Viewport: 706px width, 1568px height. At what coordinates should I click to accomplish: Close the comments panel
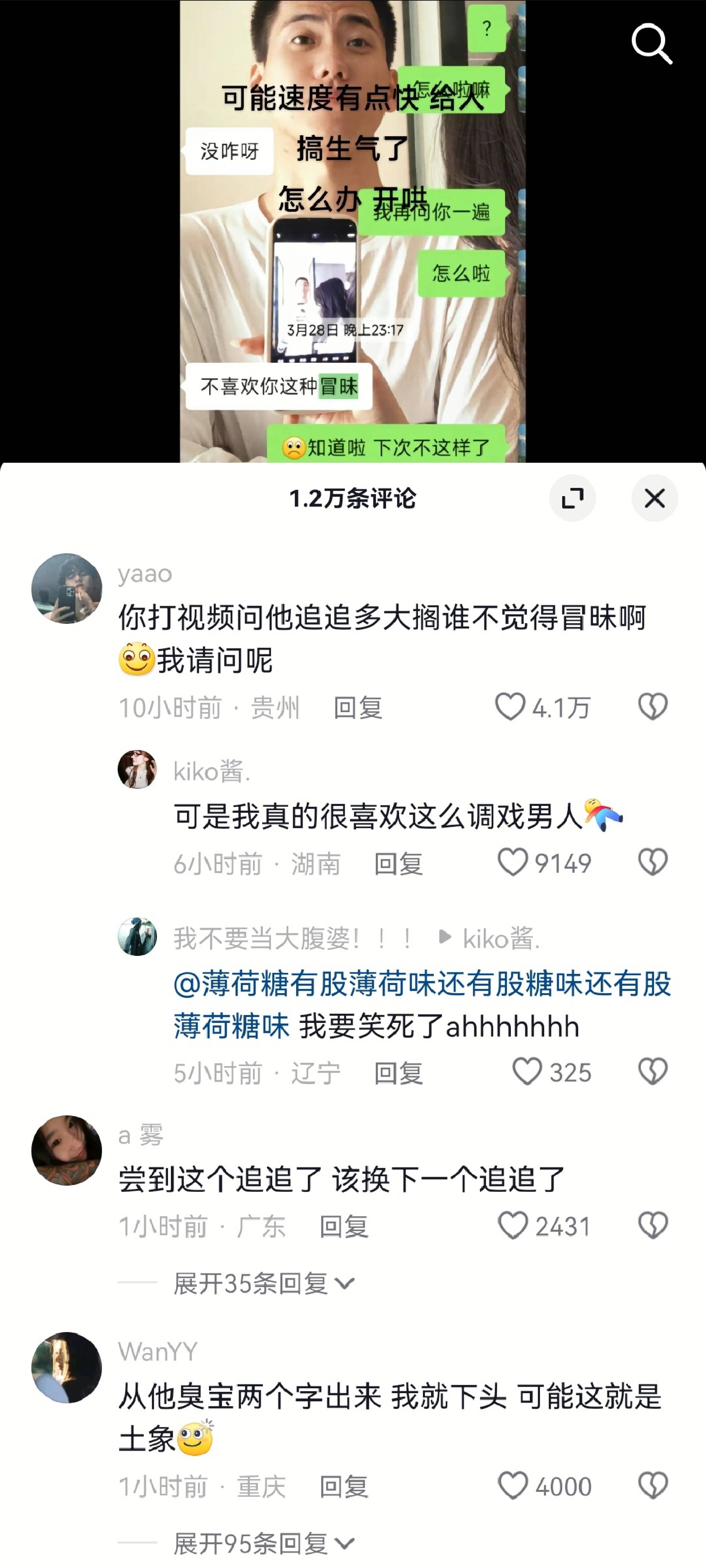point(654,498)
